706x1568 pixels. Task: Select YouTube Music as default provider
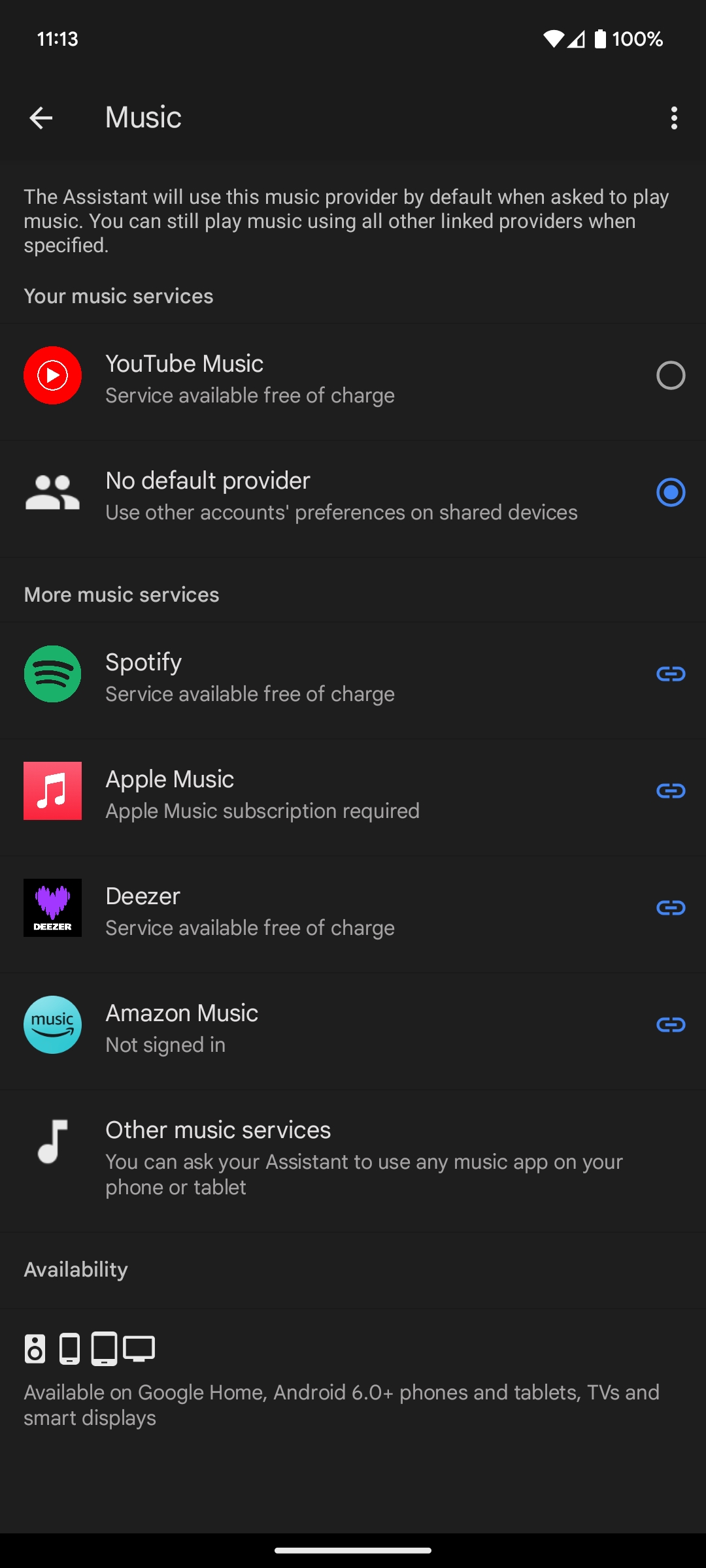(670, 376)
